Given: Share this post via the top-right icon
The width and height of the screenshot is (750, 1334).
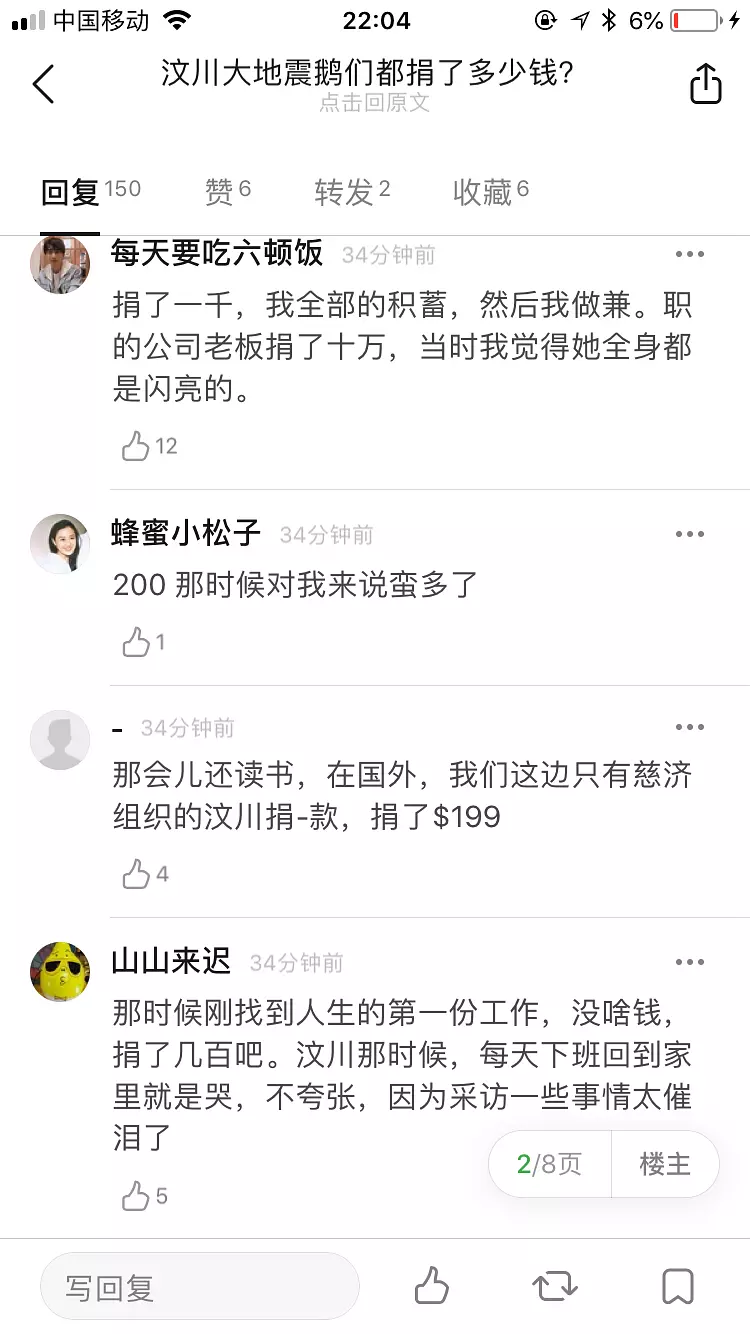Looking at the screenshot, I should (x=705, y=84).
